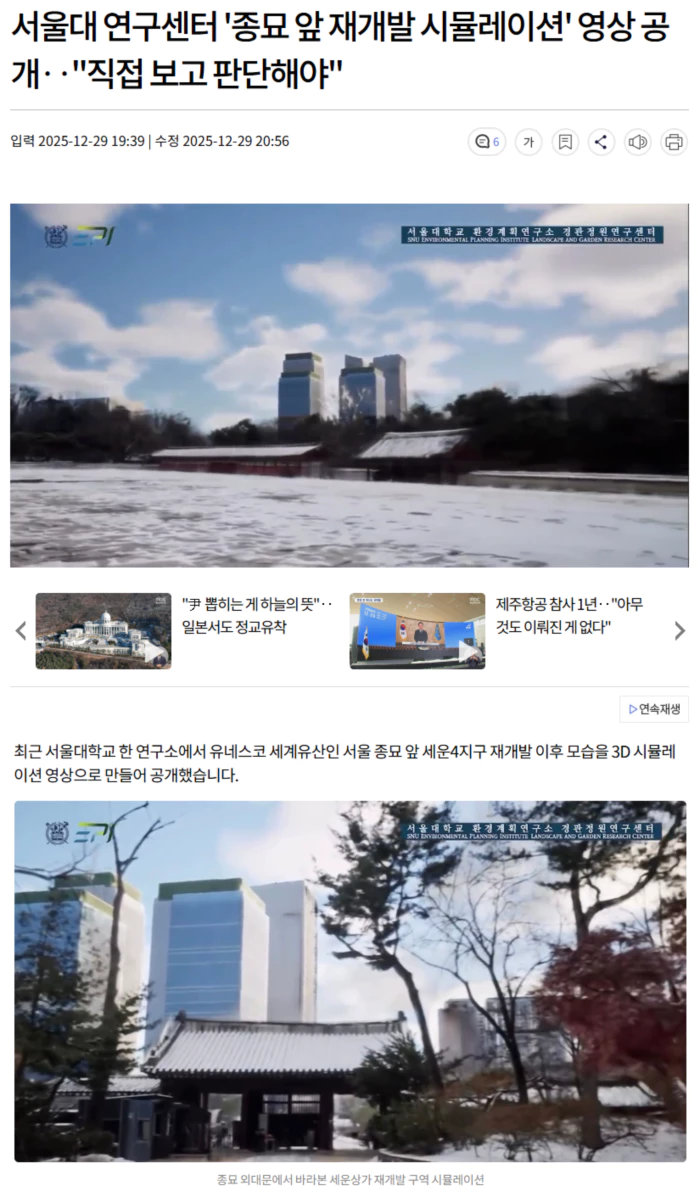Print this article
700x1197 pixels.
[x=674, y=142]
